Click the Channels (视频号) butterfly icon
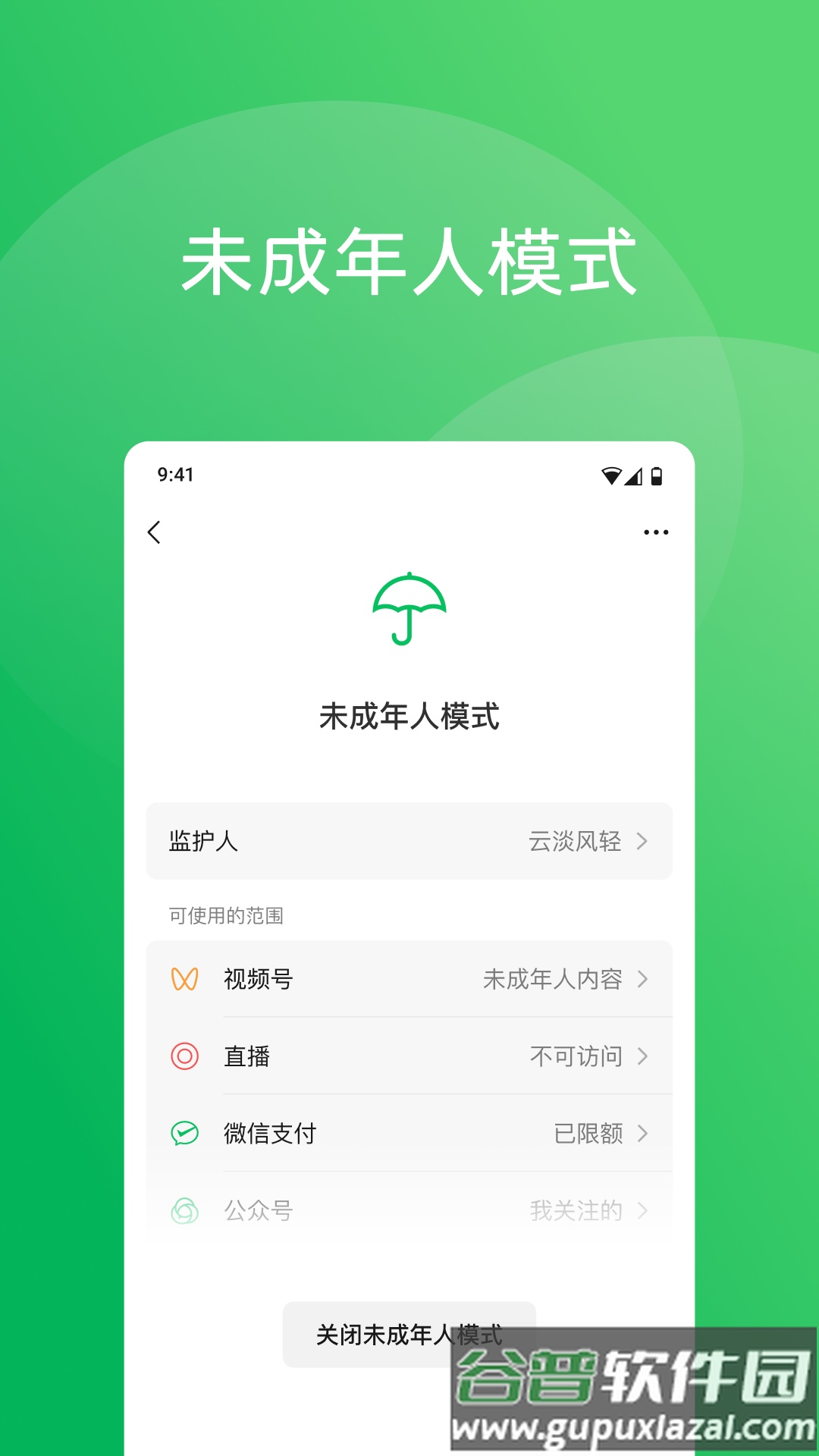Viewport: 819px width, 1456px height. click(x=183, y=980)
